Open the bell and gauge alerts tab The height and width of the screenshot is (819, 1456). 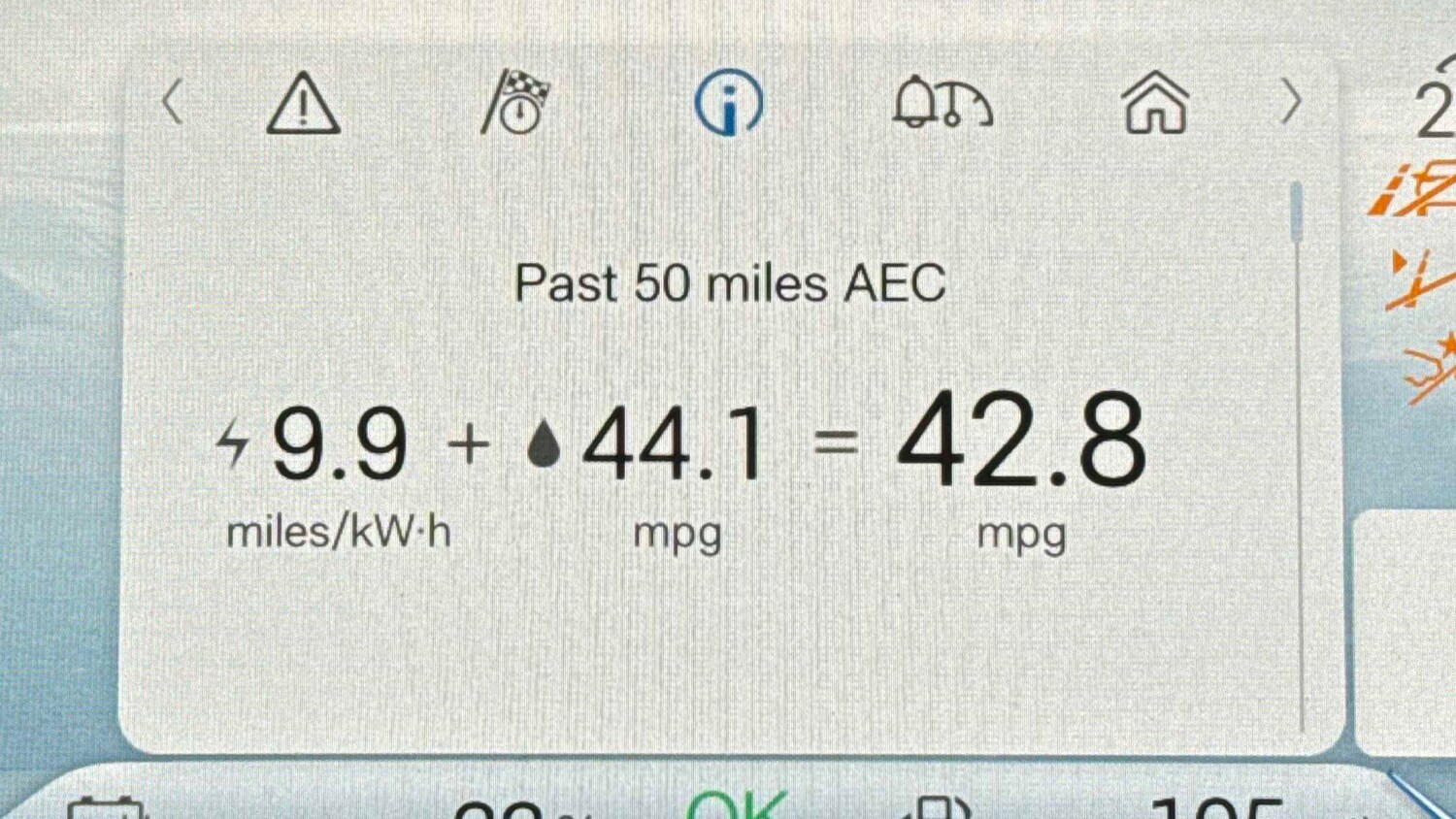[942, 103]
